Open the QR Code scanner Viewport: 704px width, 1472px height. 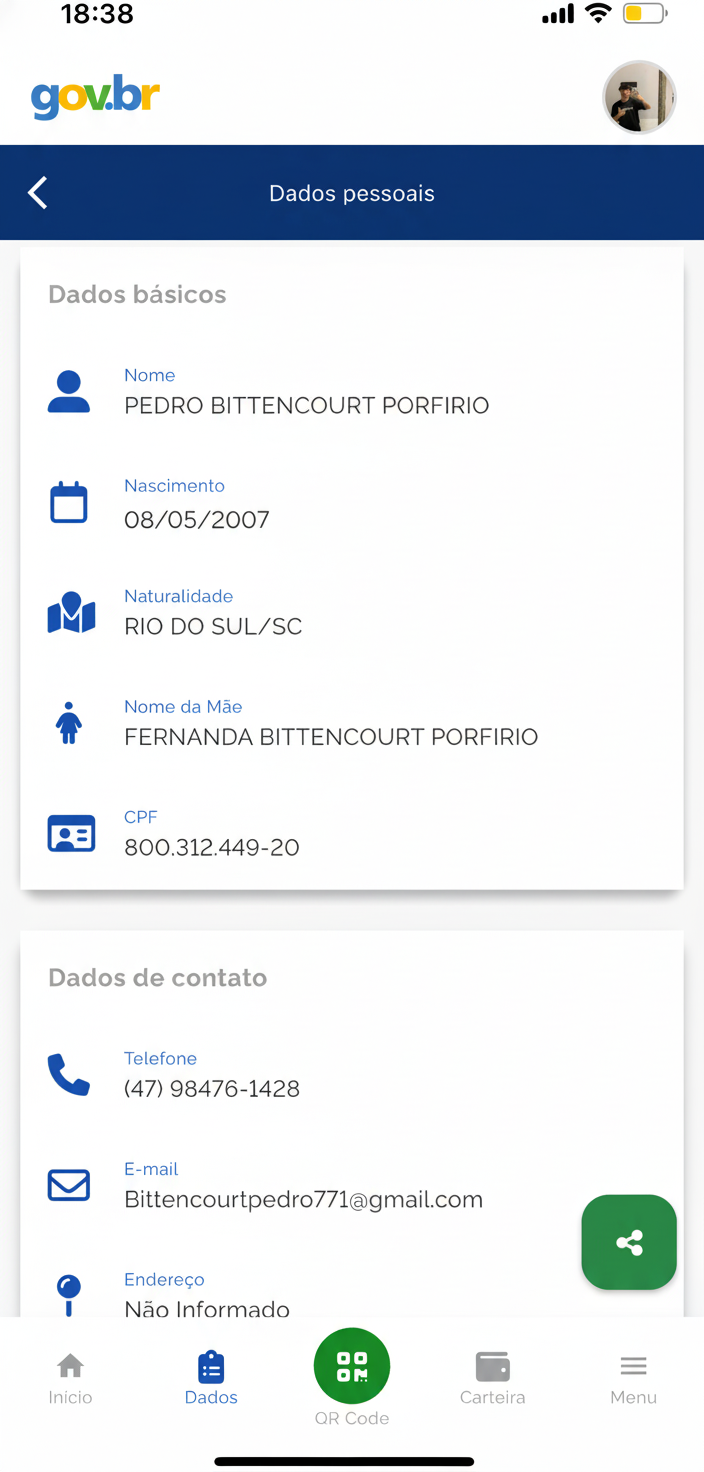click(x=352, y=1366)
